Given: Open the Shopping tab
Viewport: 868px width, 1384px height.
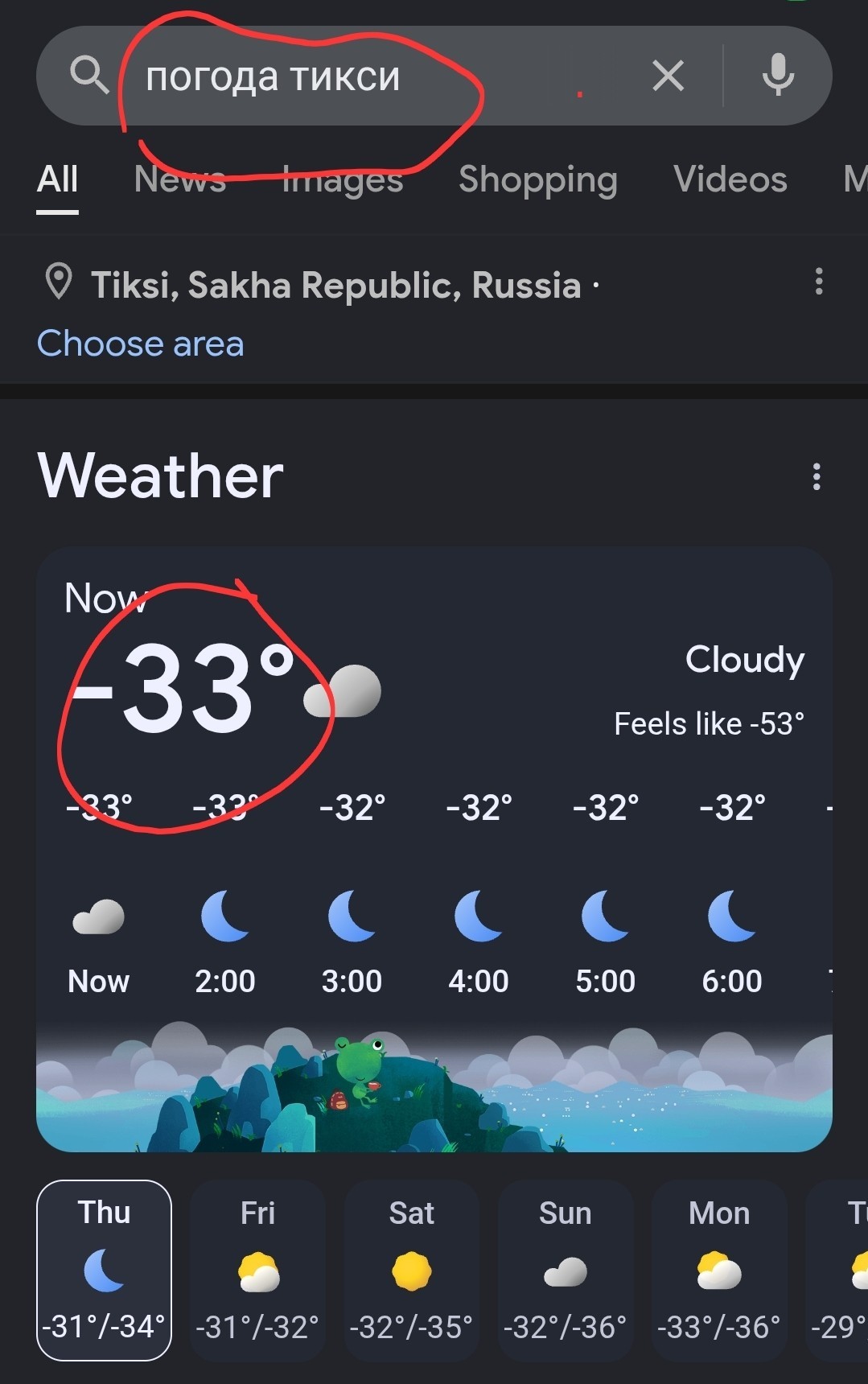Looking at the screenshot, I should pyautogui.click(x=537, y=179).
